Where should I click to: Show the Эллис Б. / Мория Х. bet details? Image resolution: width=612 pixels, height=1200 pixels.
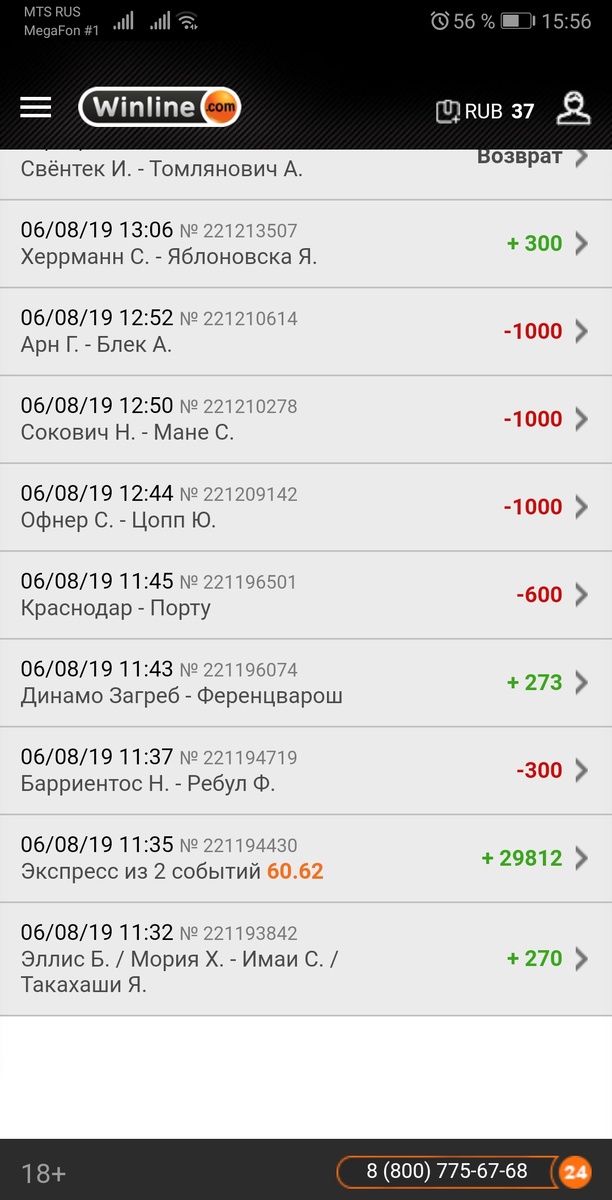[x=305, y=959]
